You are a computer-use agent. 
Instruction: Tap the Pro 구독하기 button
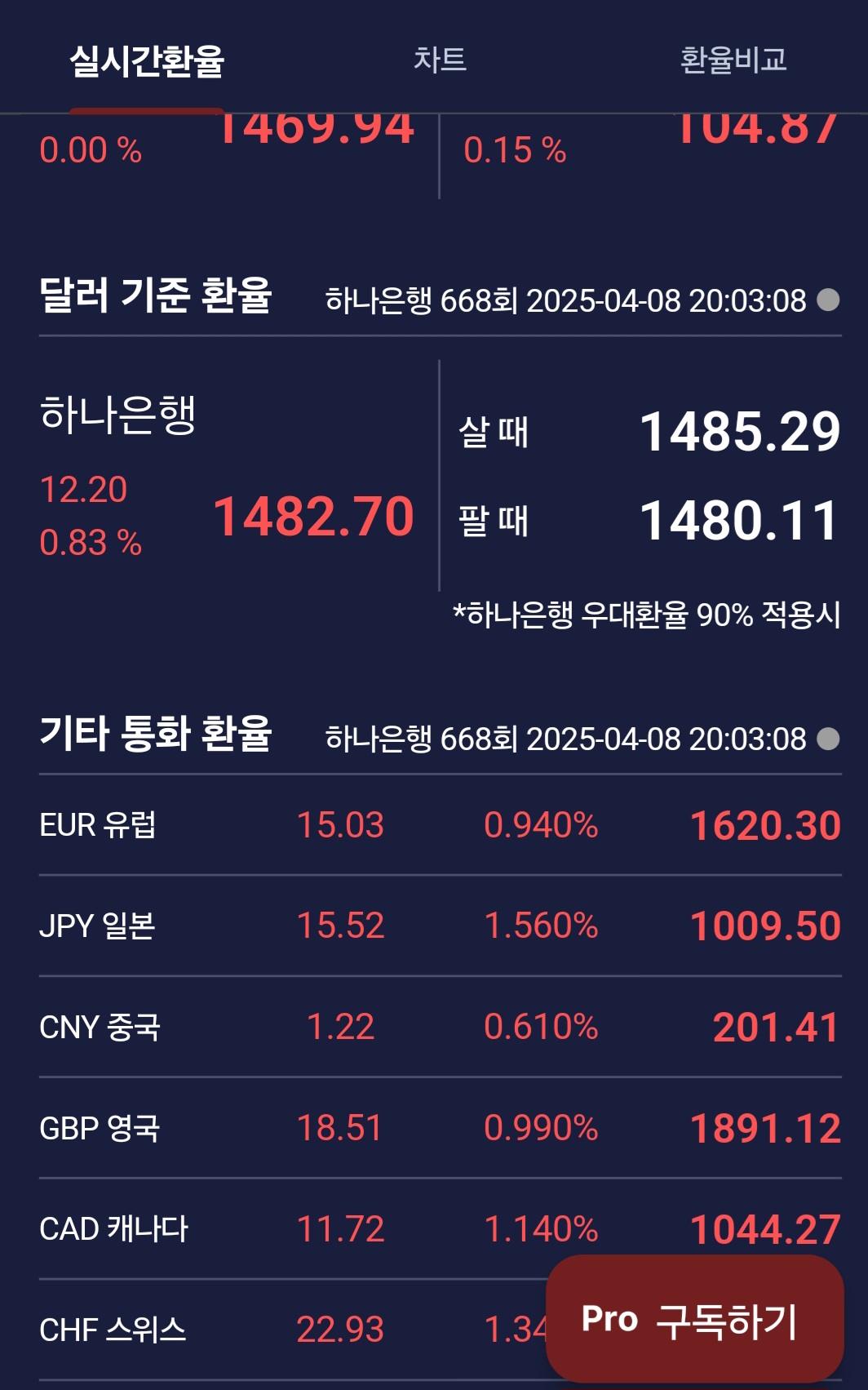coord(693,1318)
